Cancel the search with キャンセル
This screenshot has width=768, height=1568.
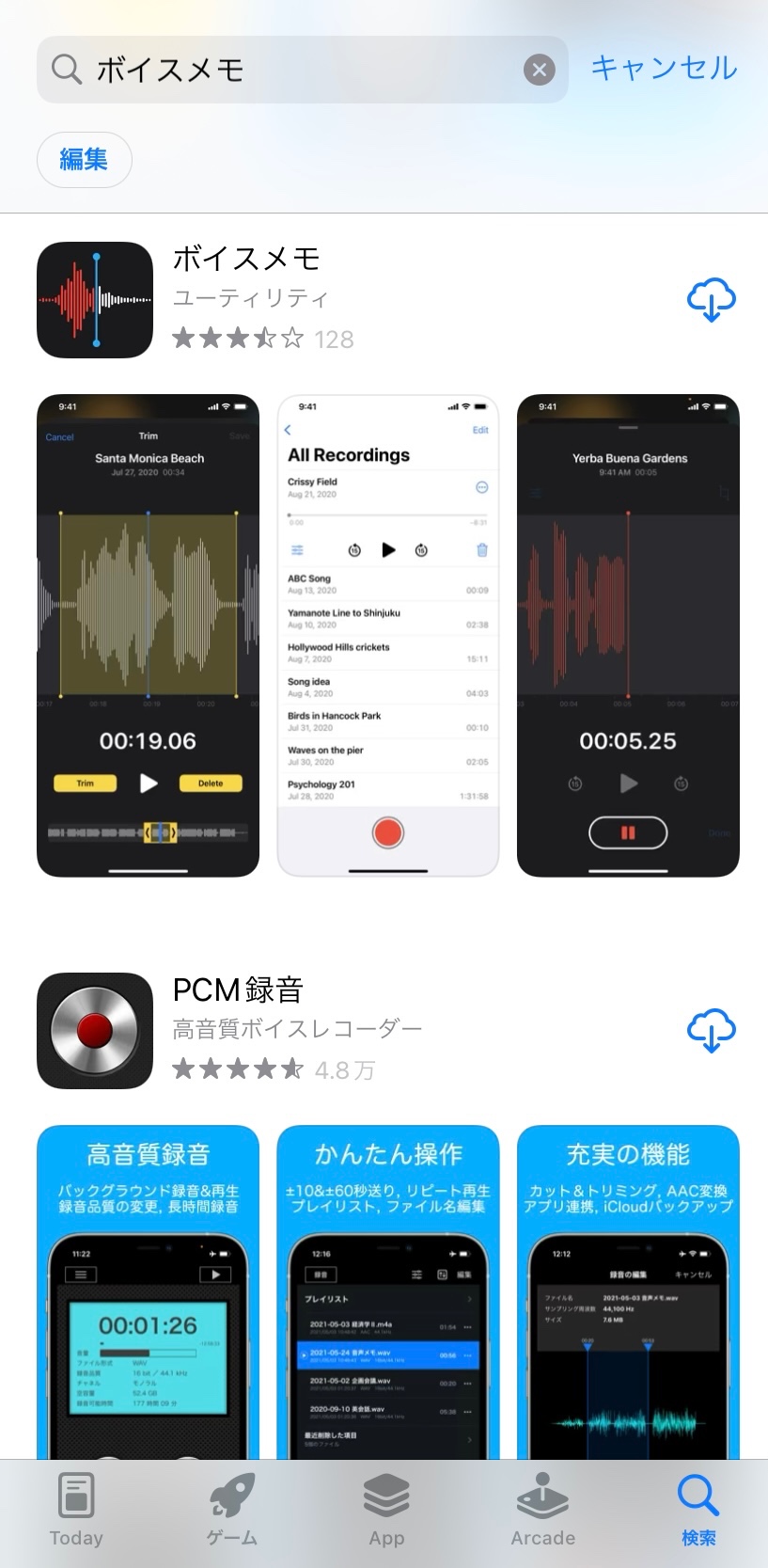(x=664, y=69)
